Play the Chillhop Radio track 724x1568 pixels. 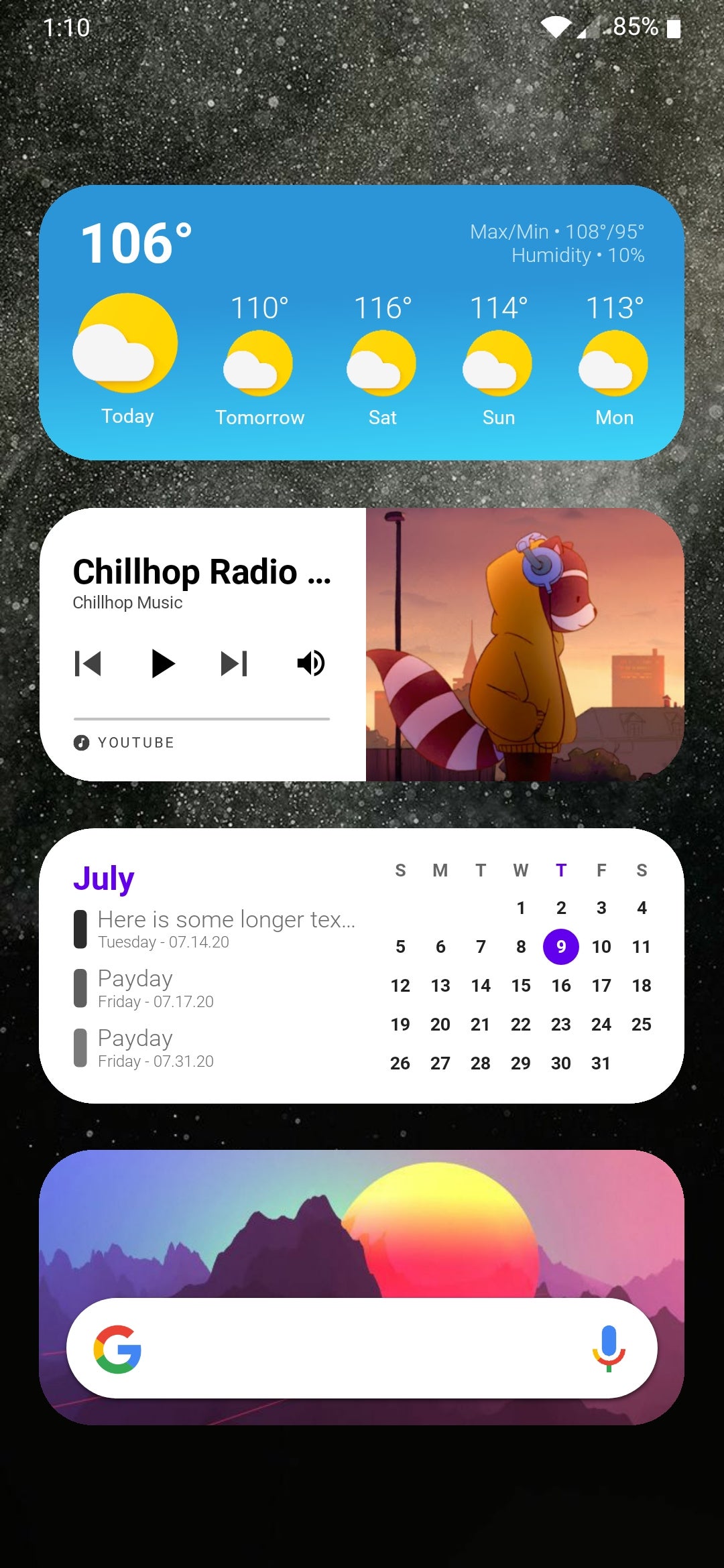coord(162,663)
